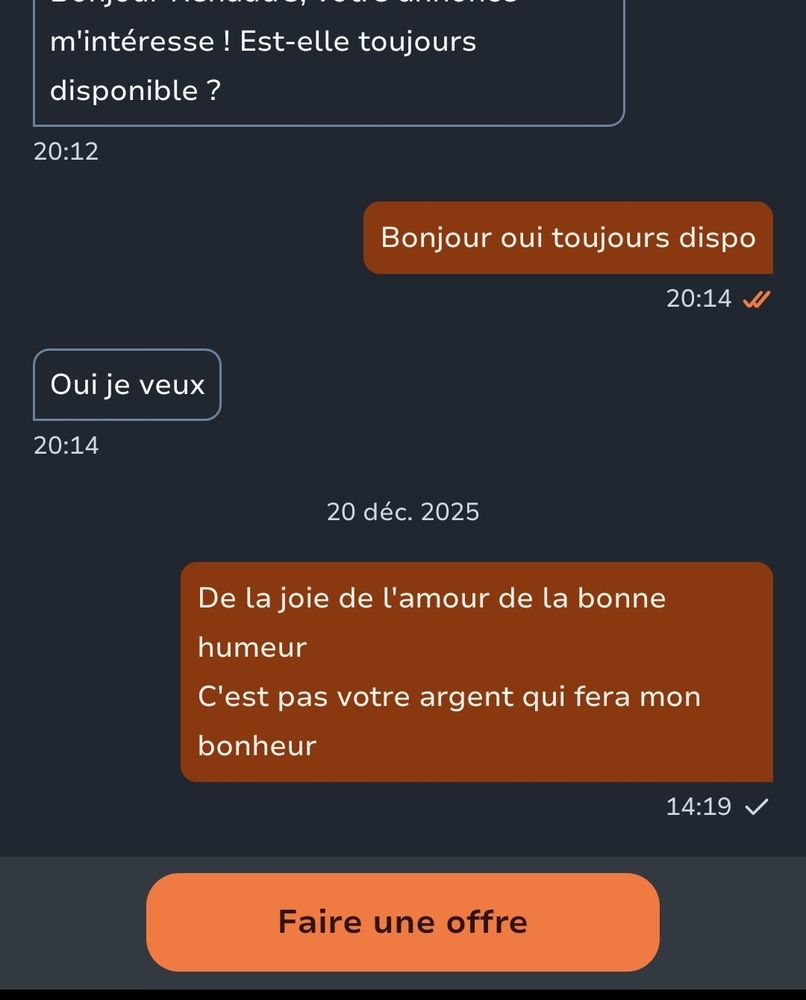The width and height of the screenshot is (806, 1000).
Task: Select the 'Oui je veux' received message
Action: coord(126,384)
